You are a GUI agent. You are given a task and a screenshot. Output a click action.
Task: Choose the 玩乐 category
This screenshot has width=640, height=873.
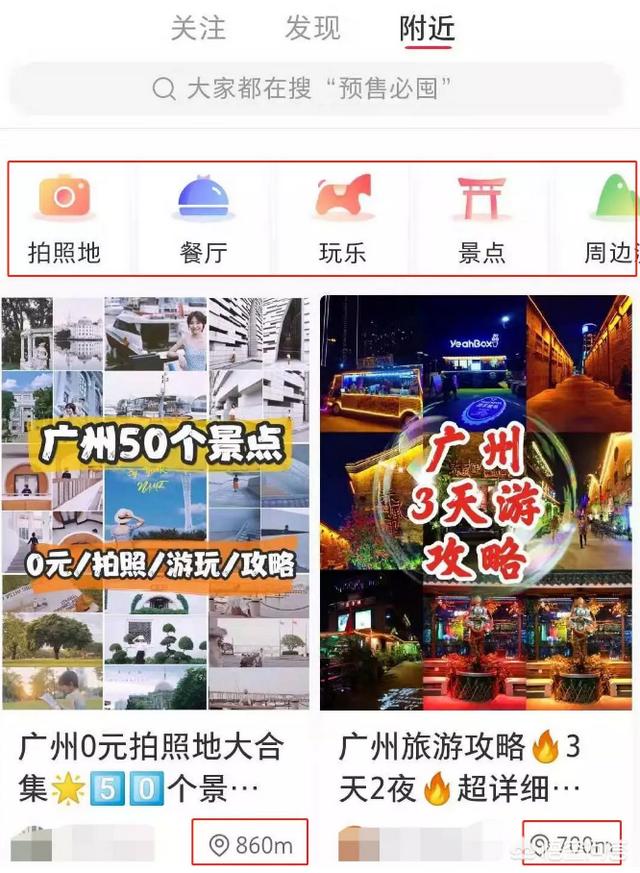point(343,219)
